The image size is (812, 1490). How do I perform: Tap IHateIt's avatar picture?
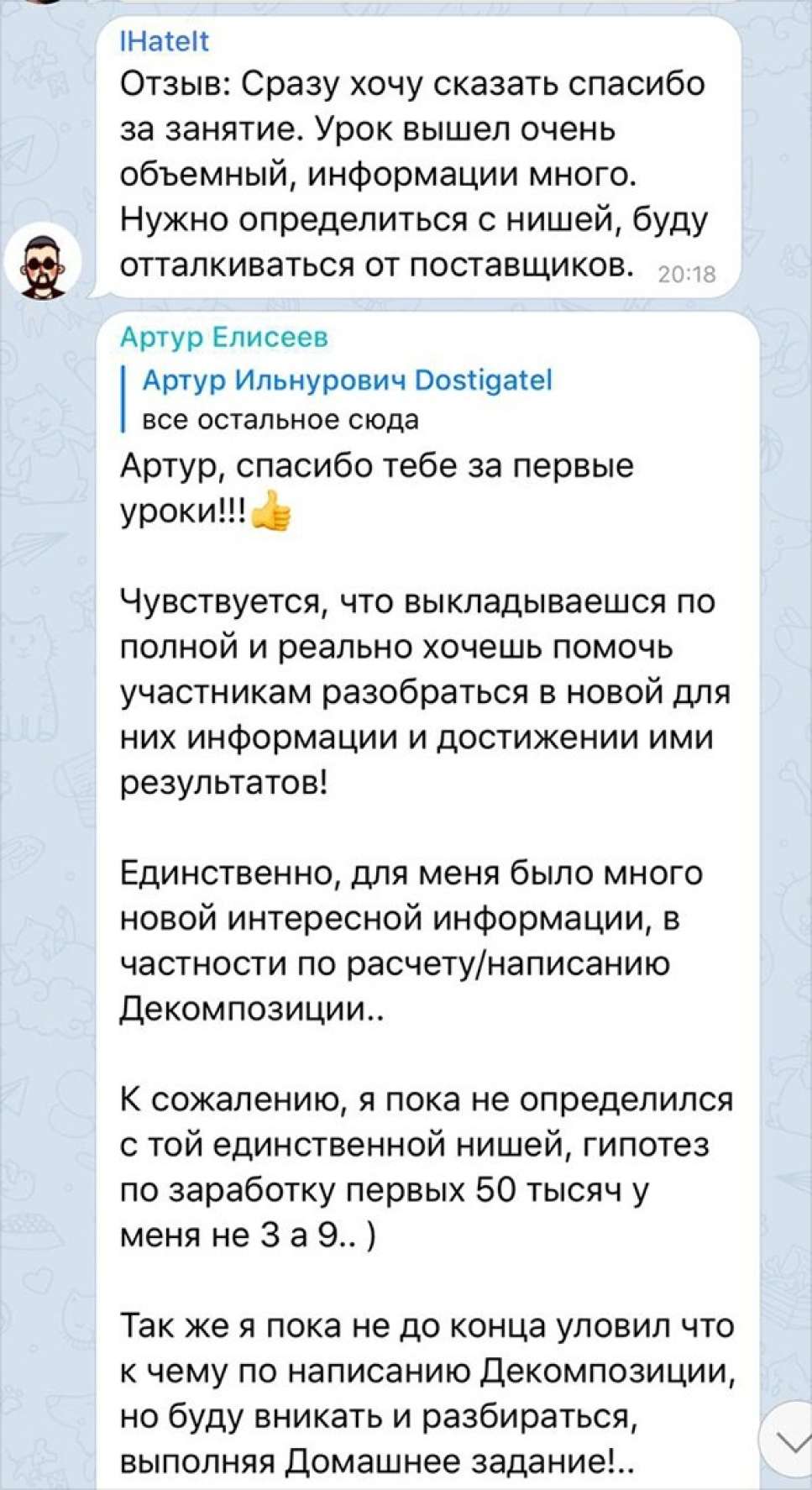point(43,262)
